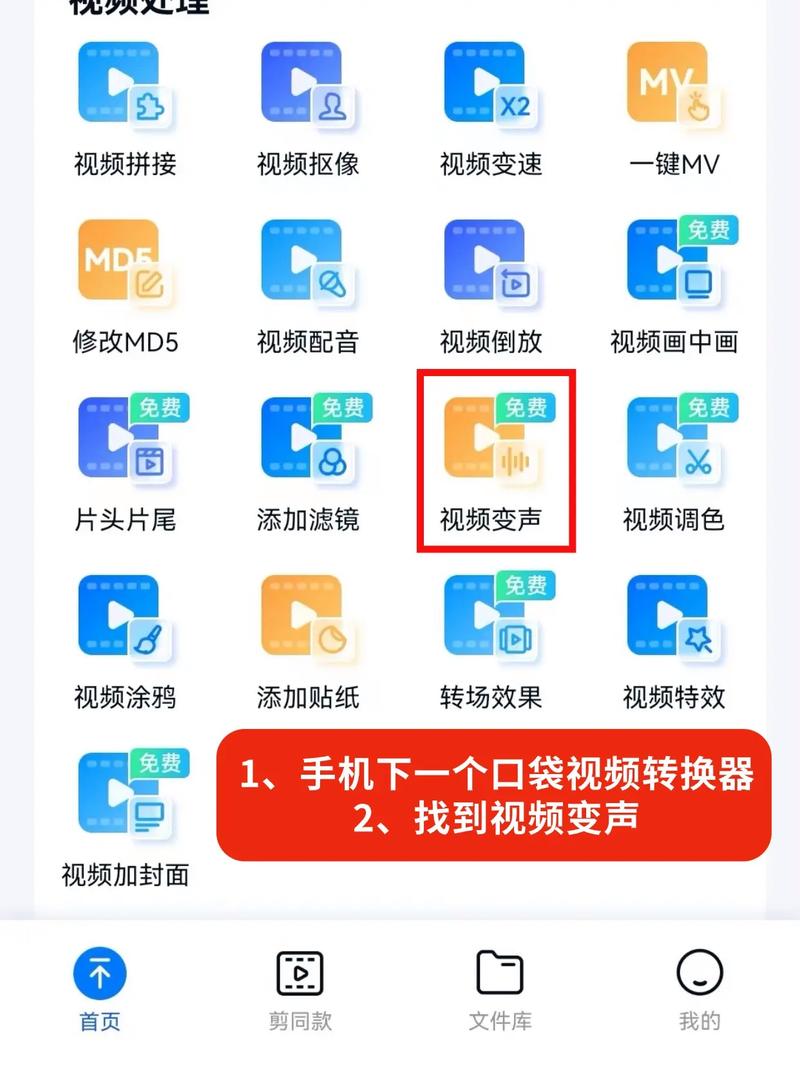Switch to the 我的 profile tab
This screenshot has width=800, height=1069.
pos(699,990)
